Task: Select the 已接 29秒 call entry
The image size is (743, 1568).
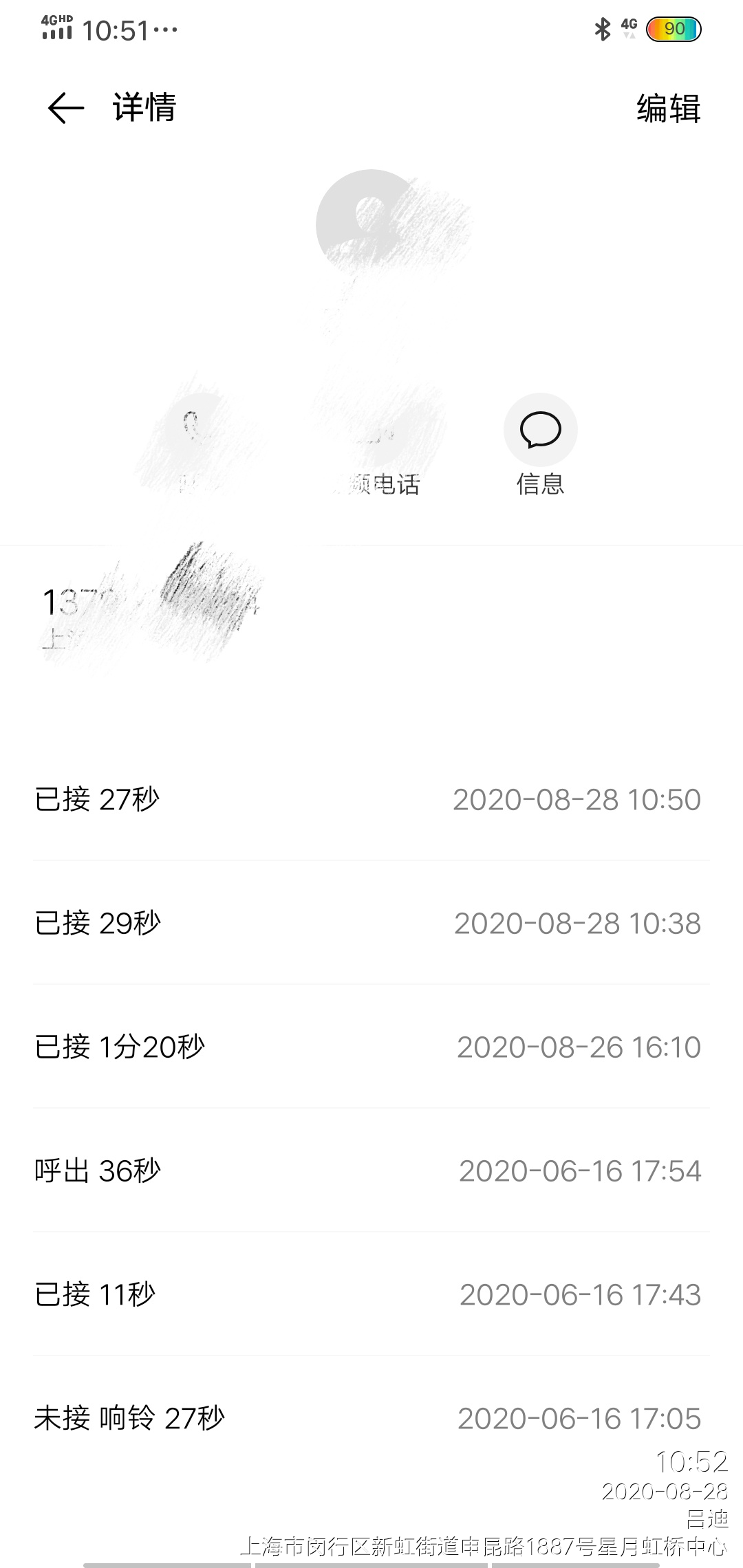Action: (371, 923)
